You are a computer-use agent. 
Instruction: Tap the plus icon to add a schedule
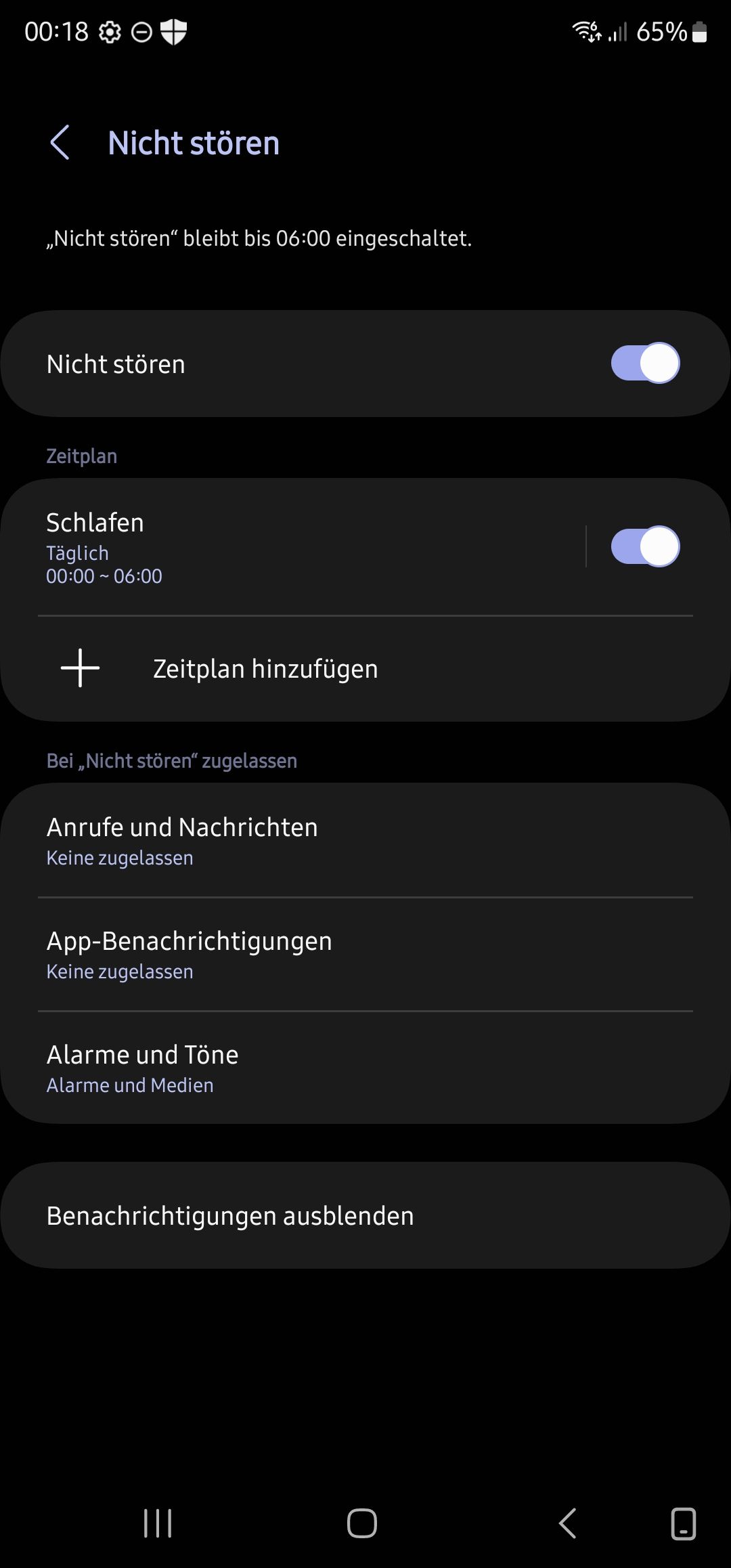pos(79,668)
